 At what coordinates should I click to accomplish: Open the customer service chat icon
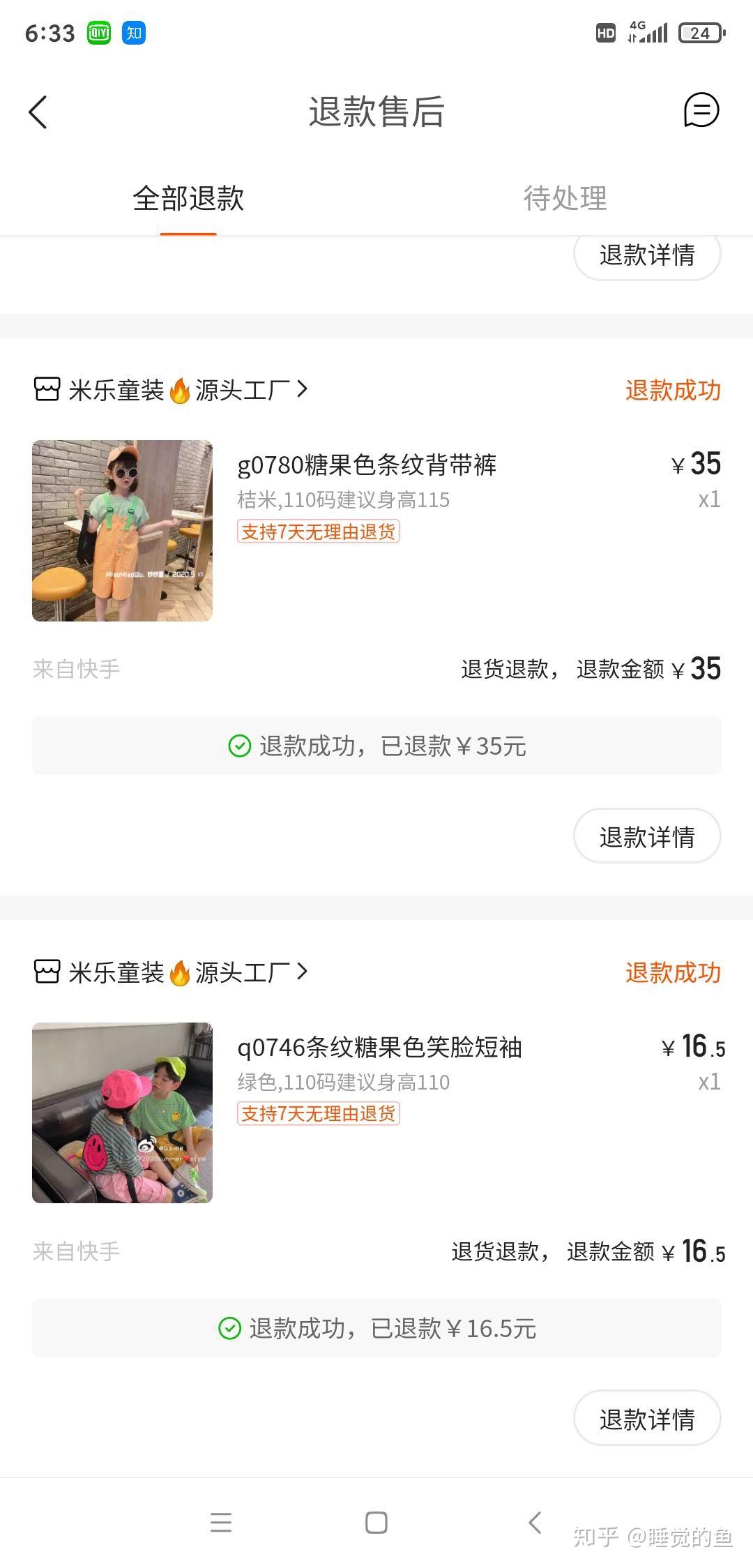700,110
